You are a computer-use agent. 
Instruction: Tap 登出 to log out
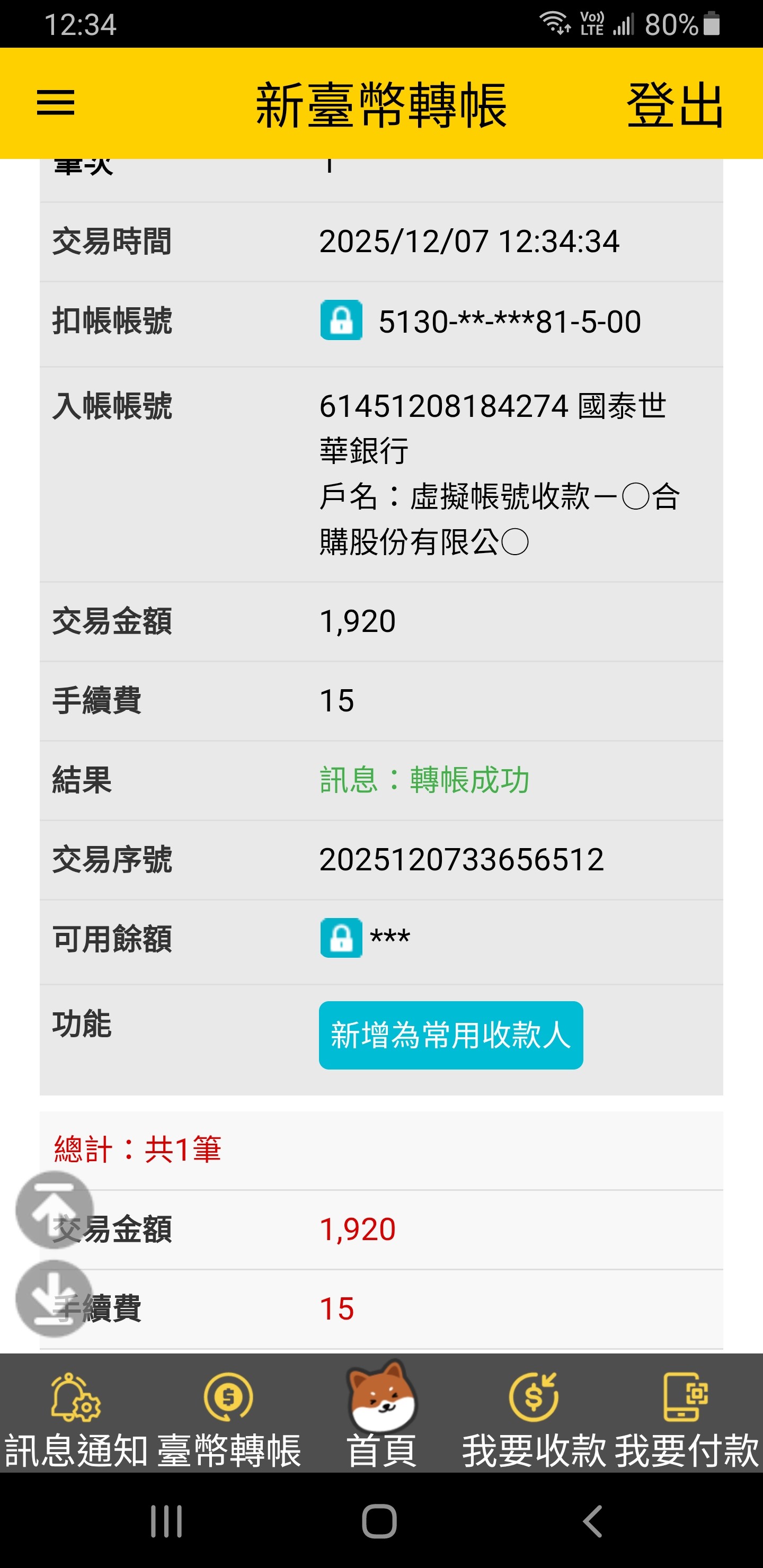[x=675, y=105]
